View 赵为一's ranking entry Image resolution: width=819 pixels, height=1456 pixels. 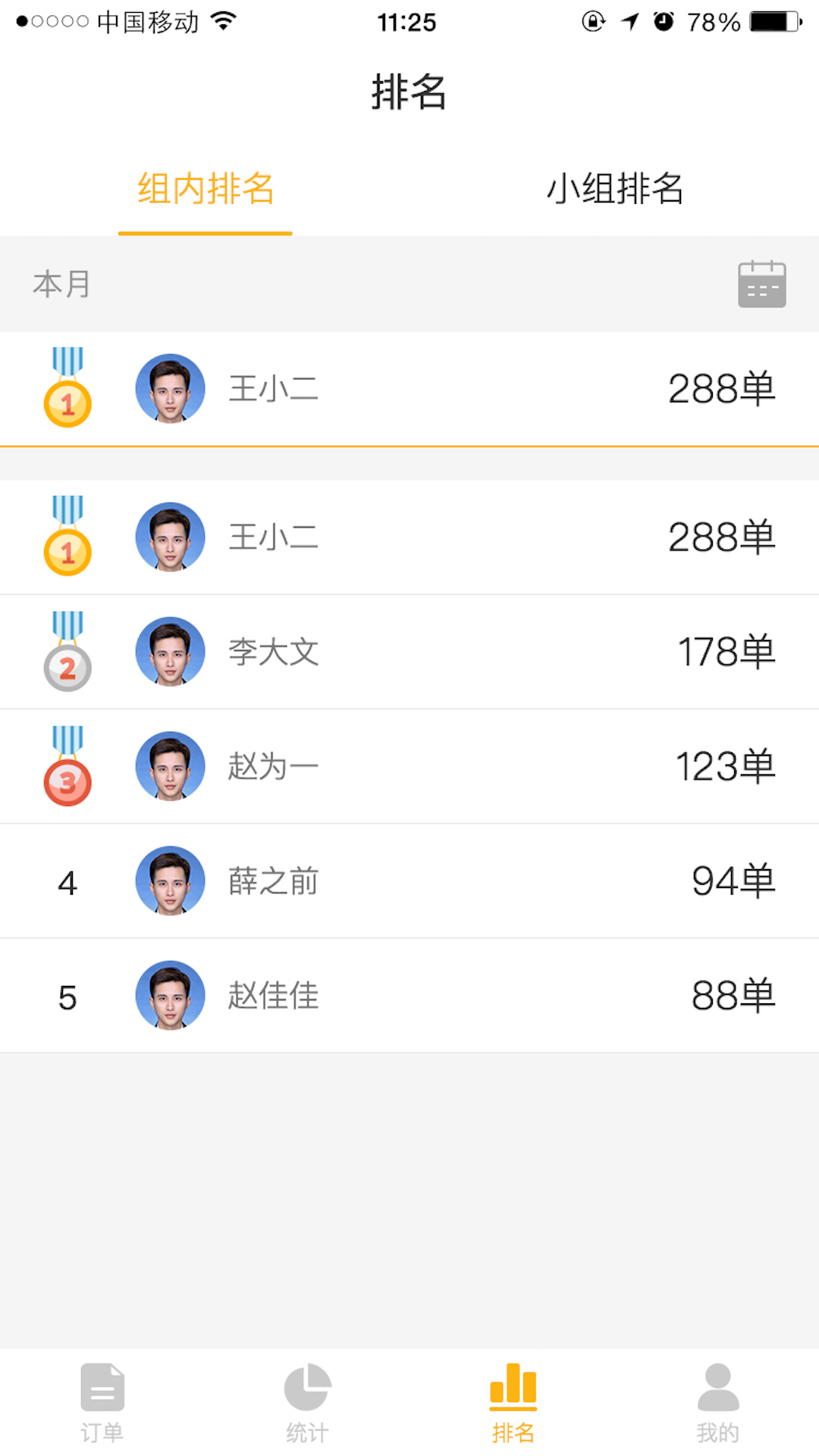coord(409,767)
